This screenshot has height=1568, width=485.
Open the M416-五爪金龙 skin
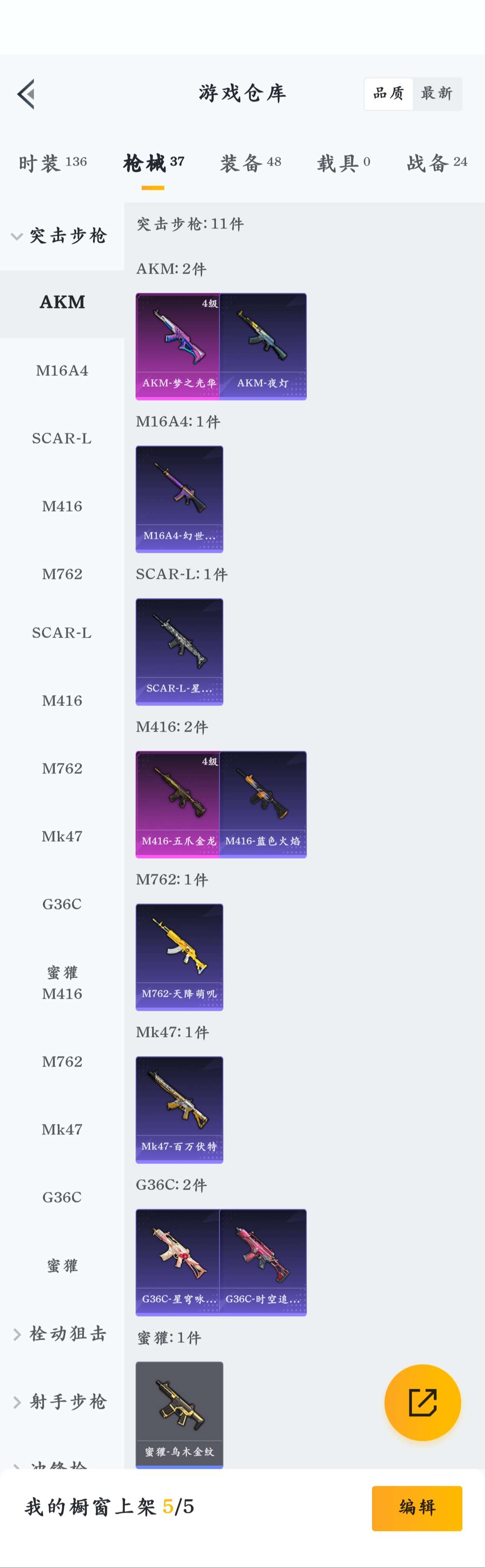click(x=178, y=803)
